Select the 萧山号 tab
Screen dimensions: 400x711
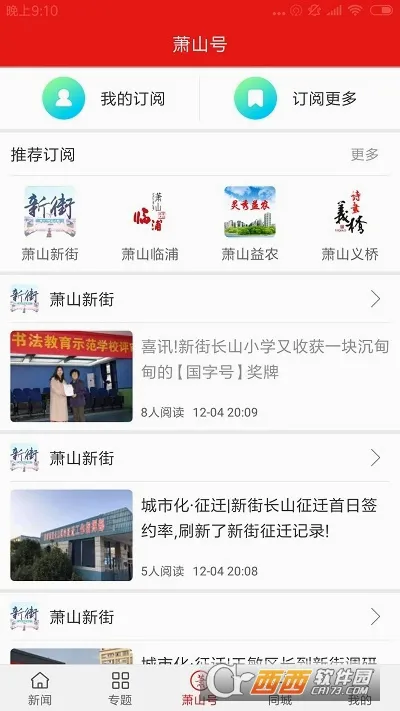tap(200, 688)
